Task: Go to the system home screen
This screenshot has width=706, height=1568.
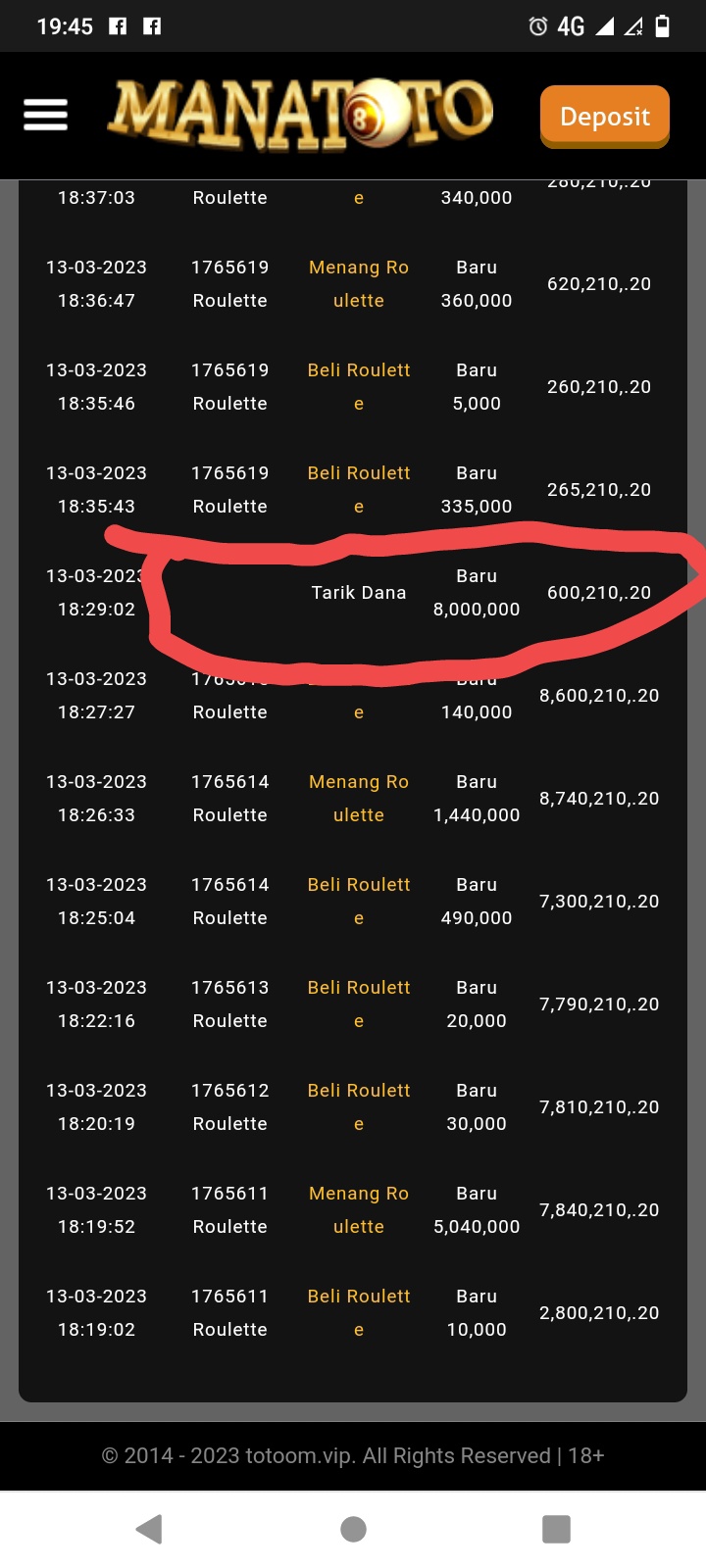Action: tap(353, 1529)
